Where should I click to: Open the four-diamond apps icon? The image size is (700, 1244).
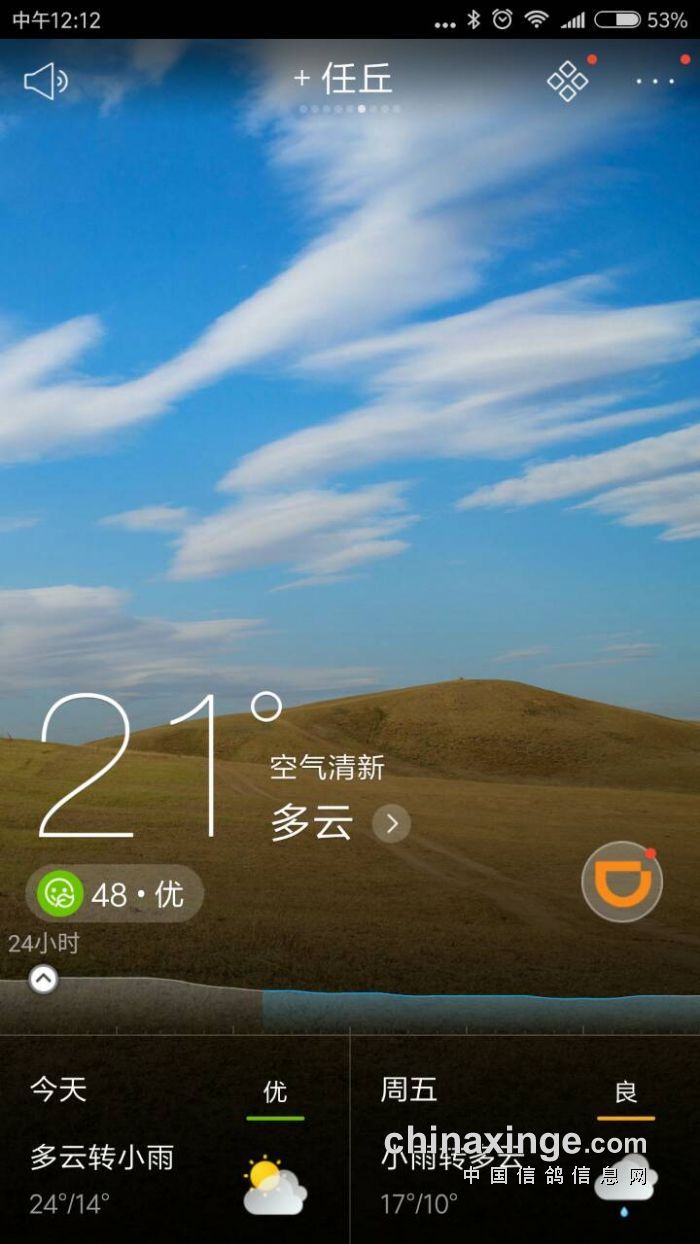point(568,81)
